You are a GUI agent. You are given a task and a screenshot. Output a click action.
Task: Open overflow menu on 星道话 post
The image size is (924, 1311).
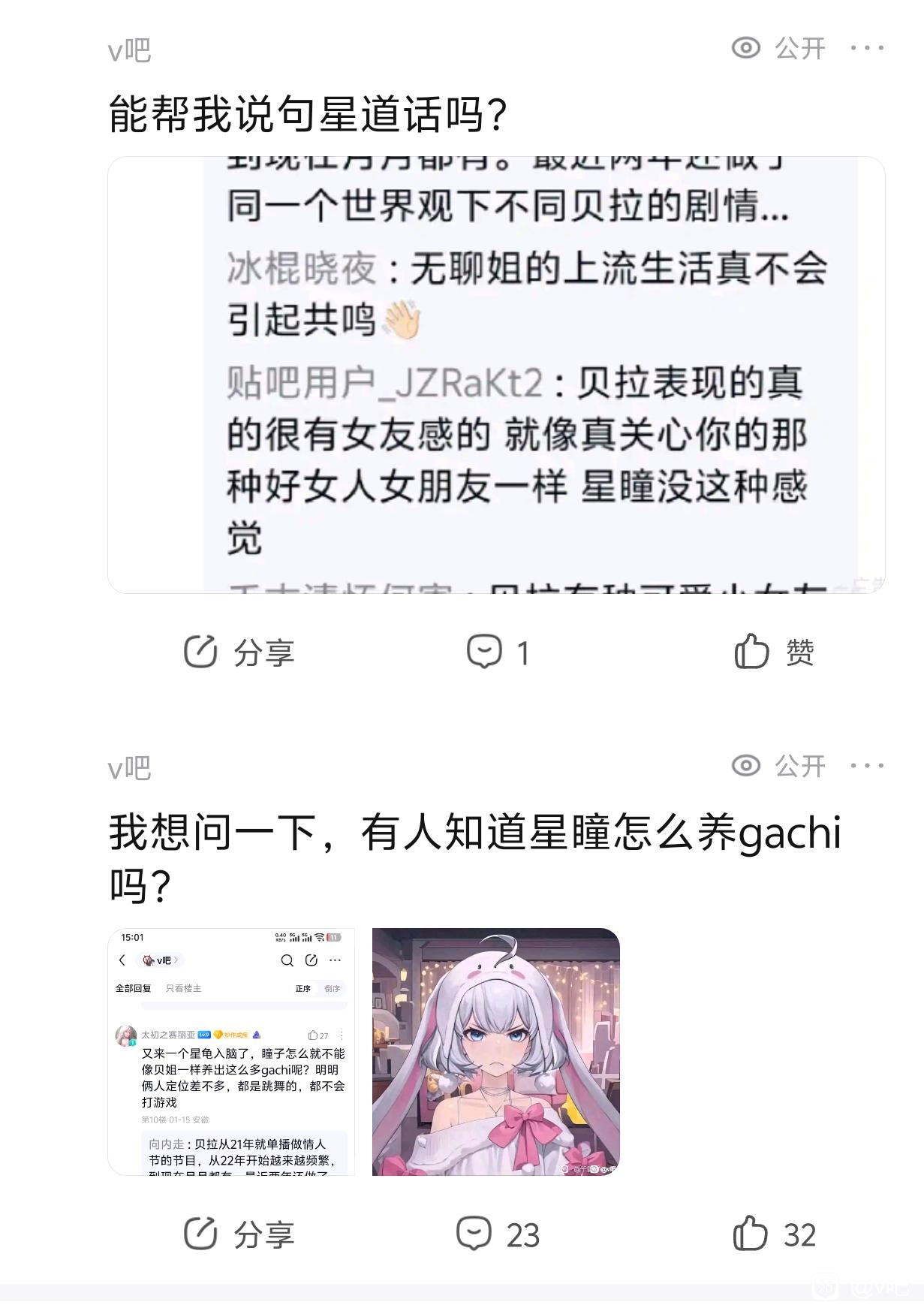pyautogui.click(x=867, y=48)
